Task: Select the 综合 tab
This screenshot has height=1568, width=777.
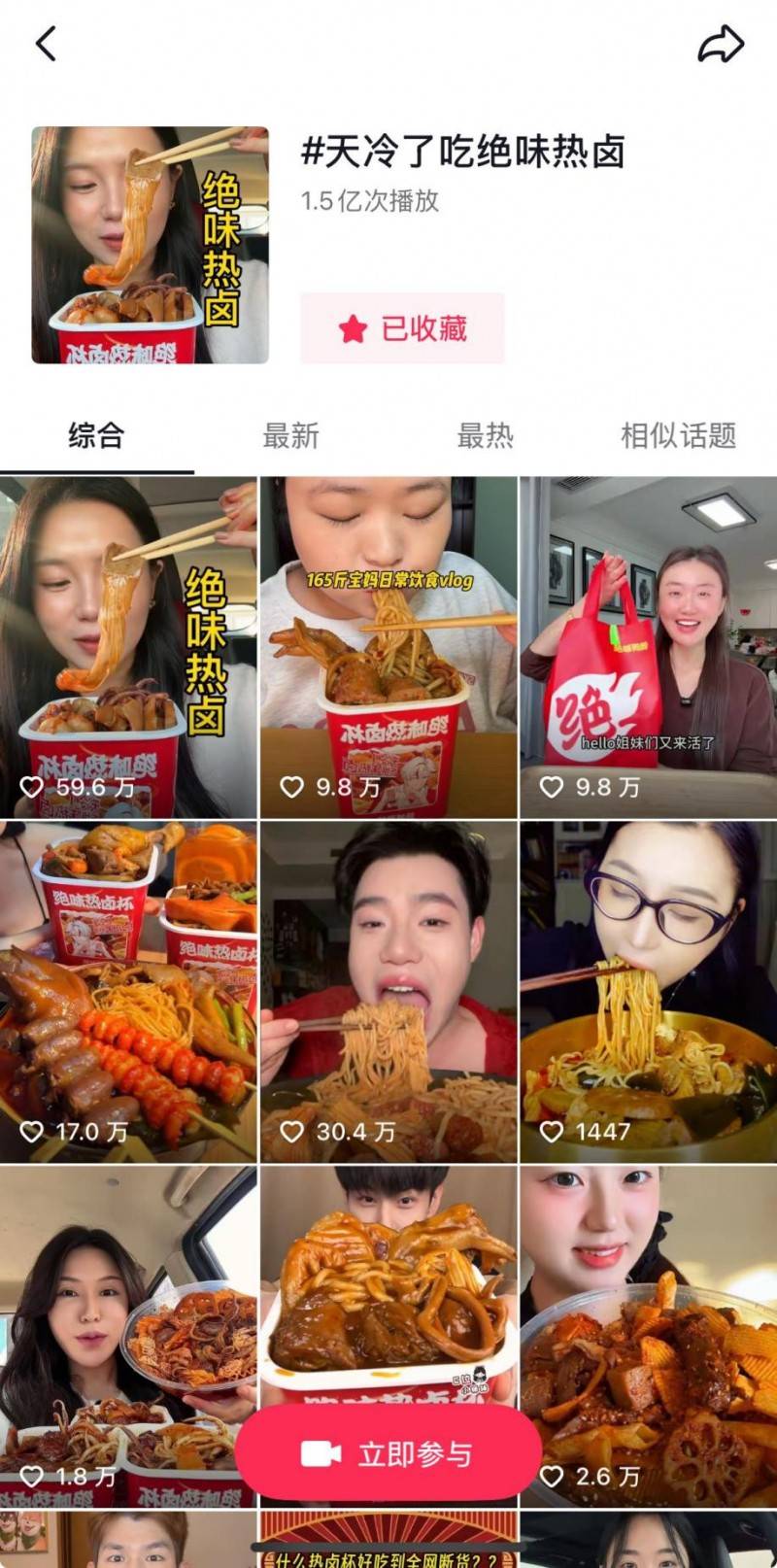Action: click(x=96, y=435)
